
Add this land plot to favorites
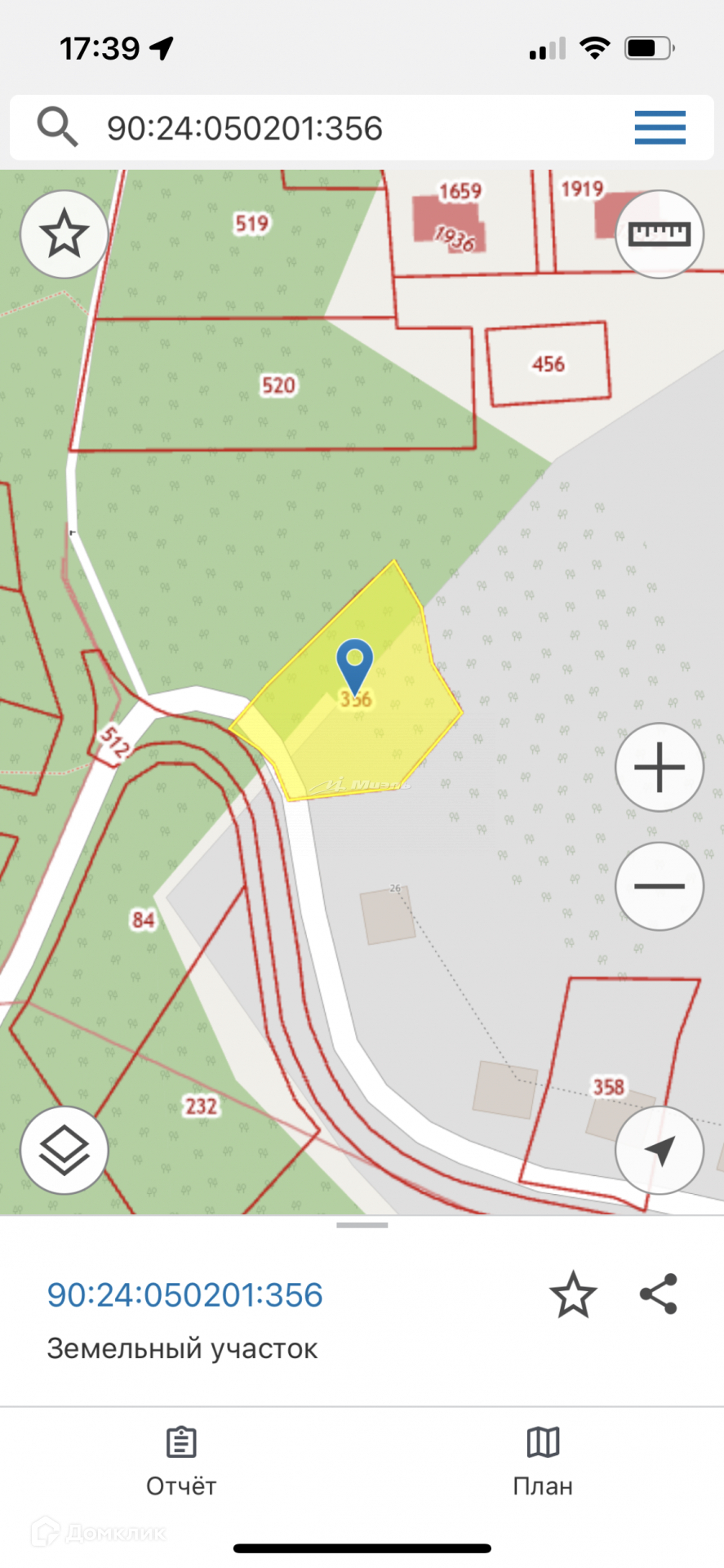click(573, 1294)
